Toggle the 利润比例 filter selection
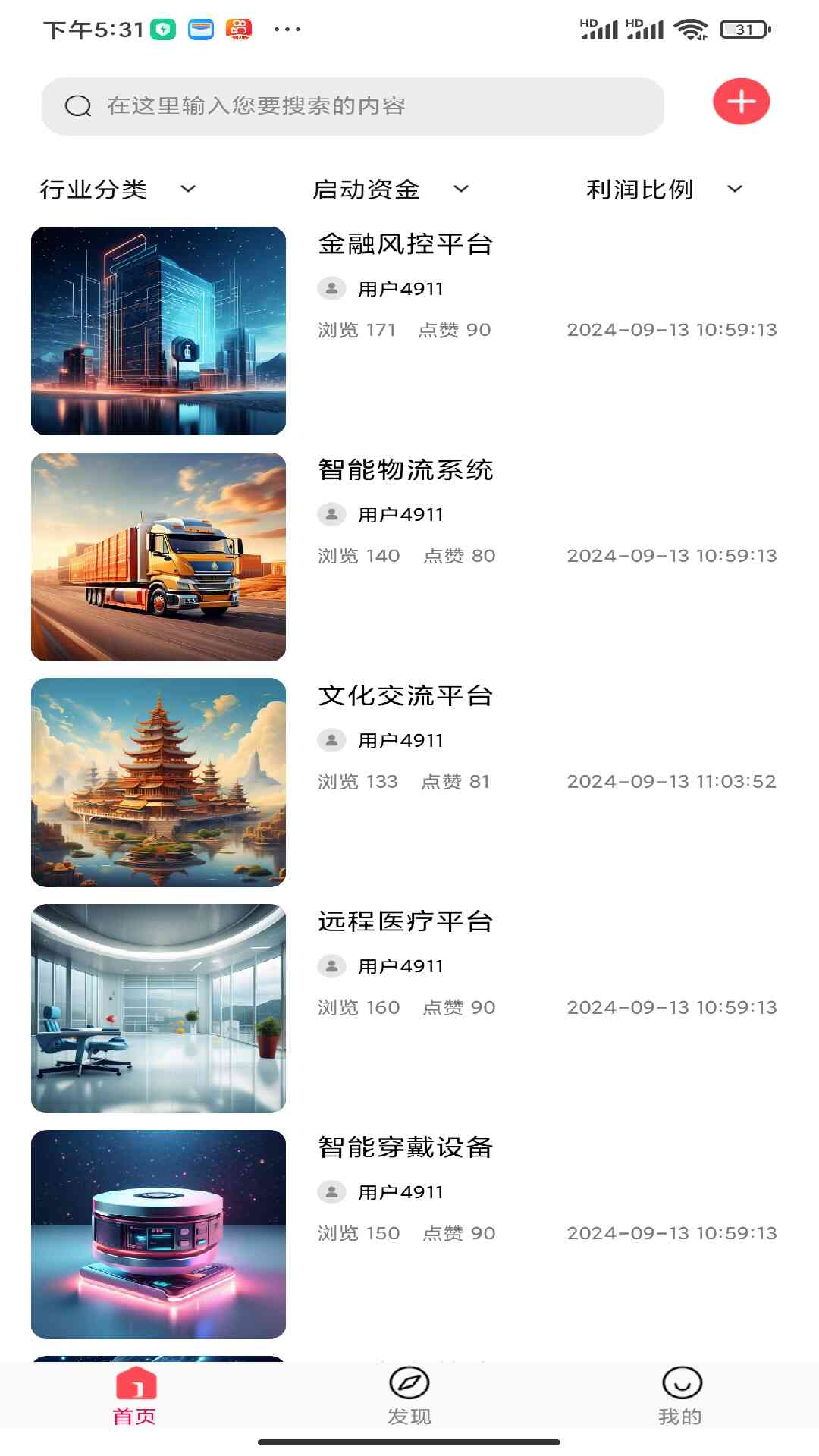The width and height of the screenshot is (819, 1456). click(640, 190)
